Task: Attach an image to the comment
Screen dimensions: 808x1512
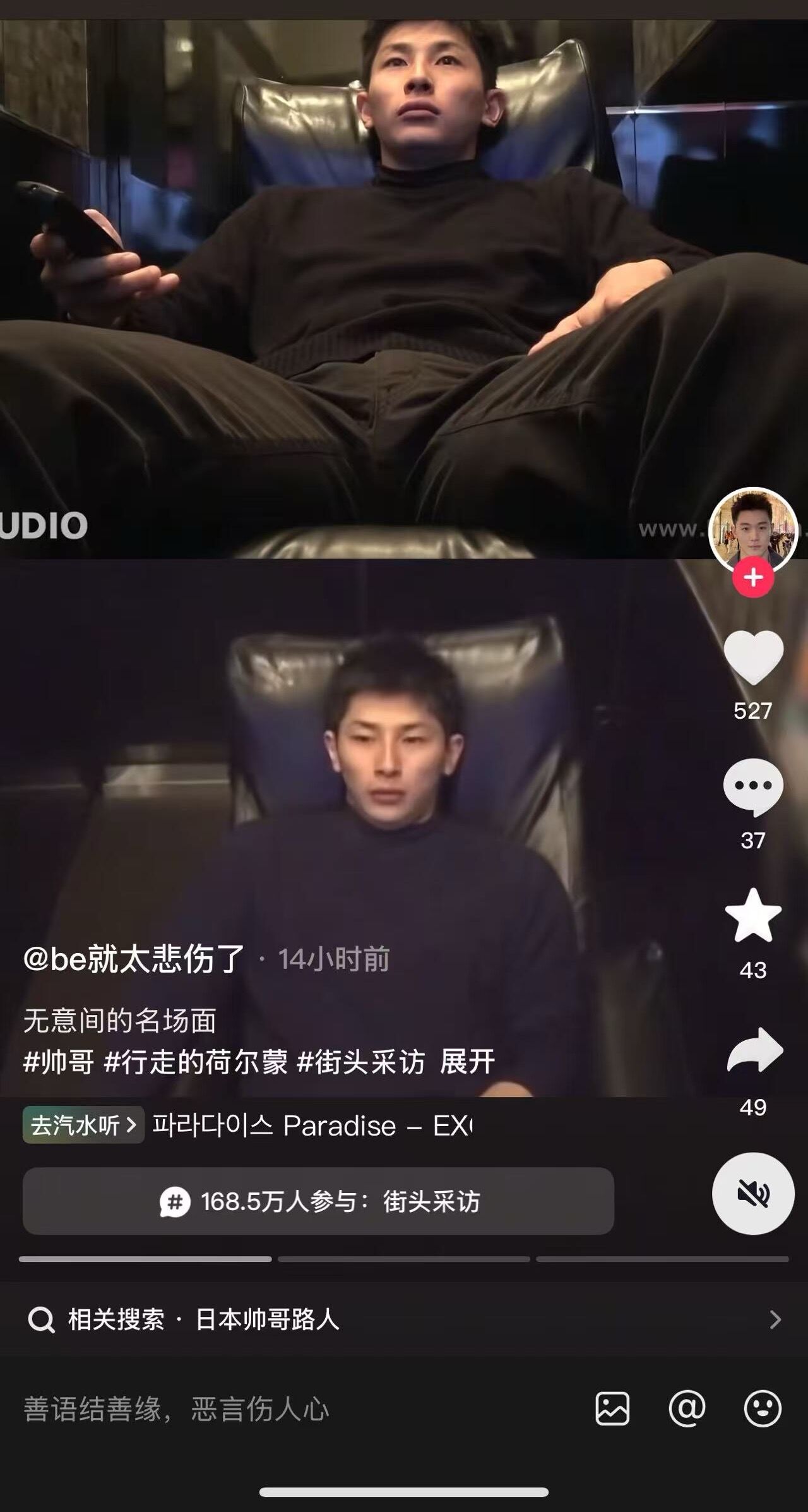Action: click(612, 1408)
